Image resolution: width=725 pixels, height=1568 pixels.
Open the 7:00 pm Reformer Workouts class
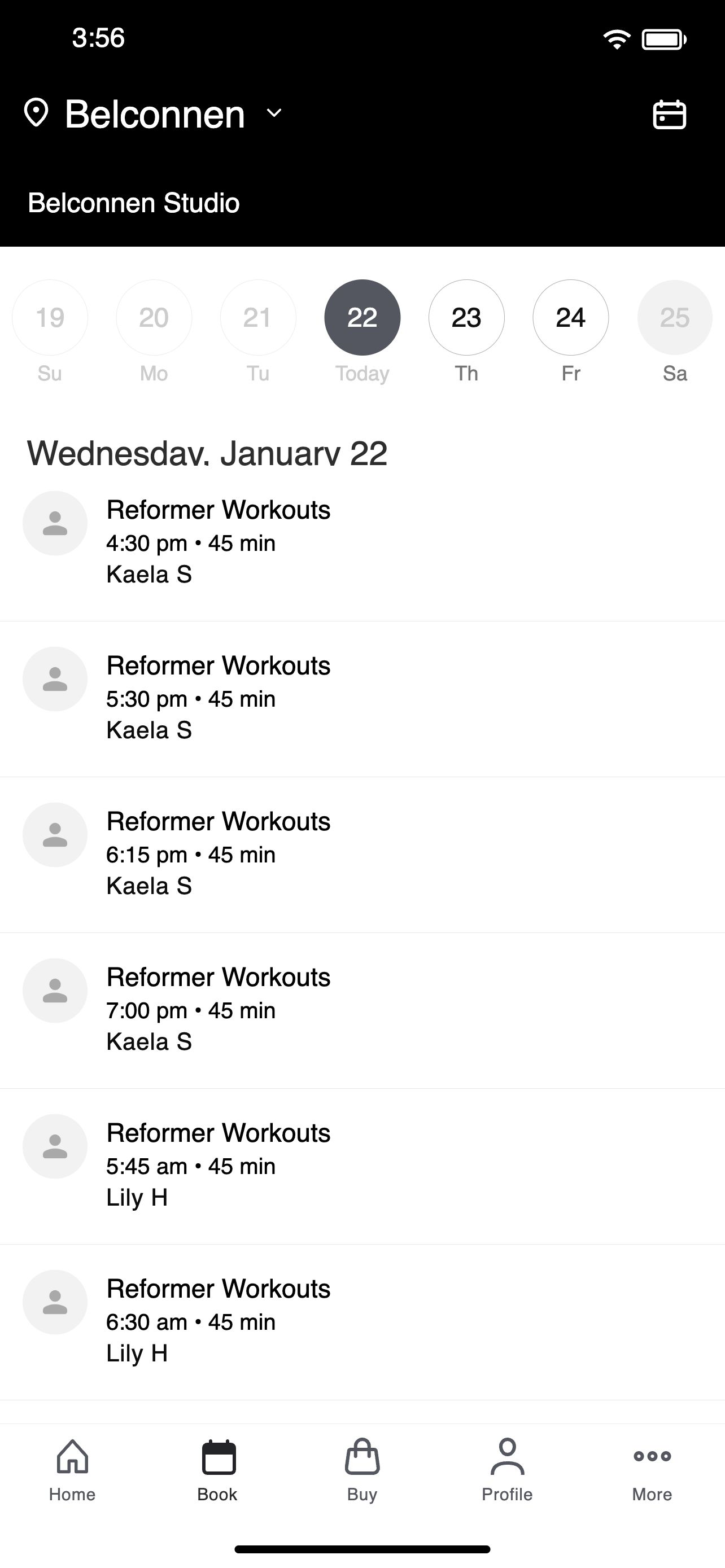point(362,1011)
